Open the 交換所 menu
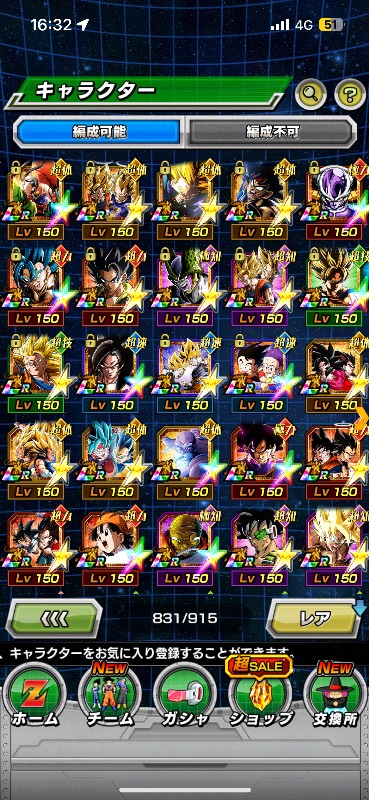Image resolution: width=369 pixels, height=800 pixels. (x=335, y=695)
